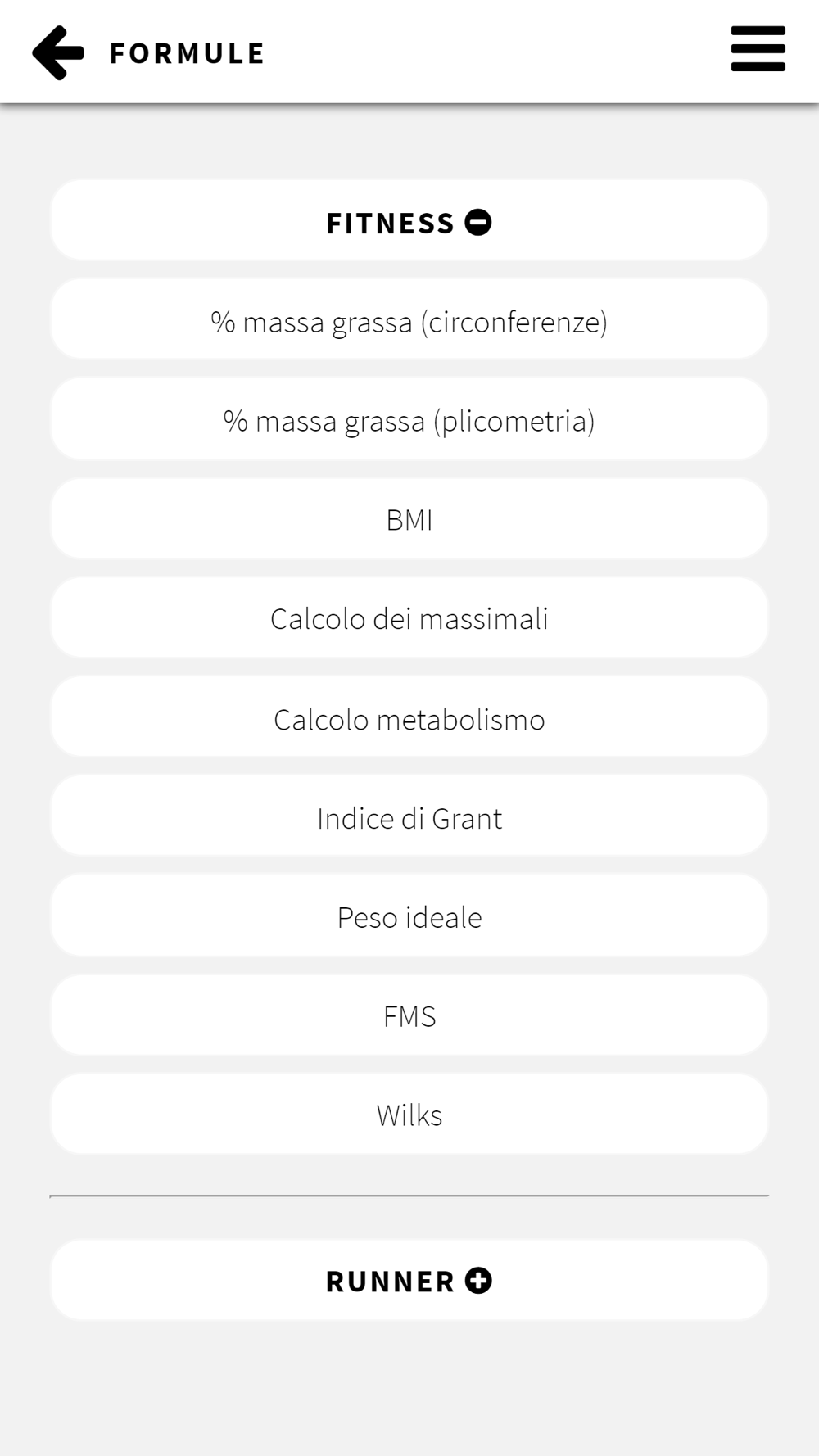
Task: Collapse the FITNESS section
Action: [x=409, y=222]
